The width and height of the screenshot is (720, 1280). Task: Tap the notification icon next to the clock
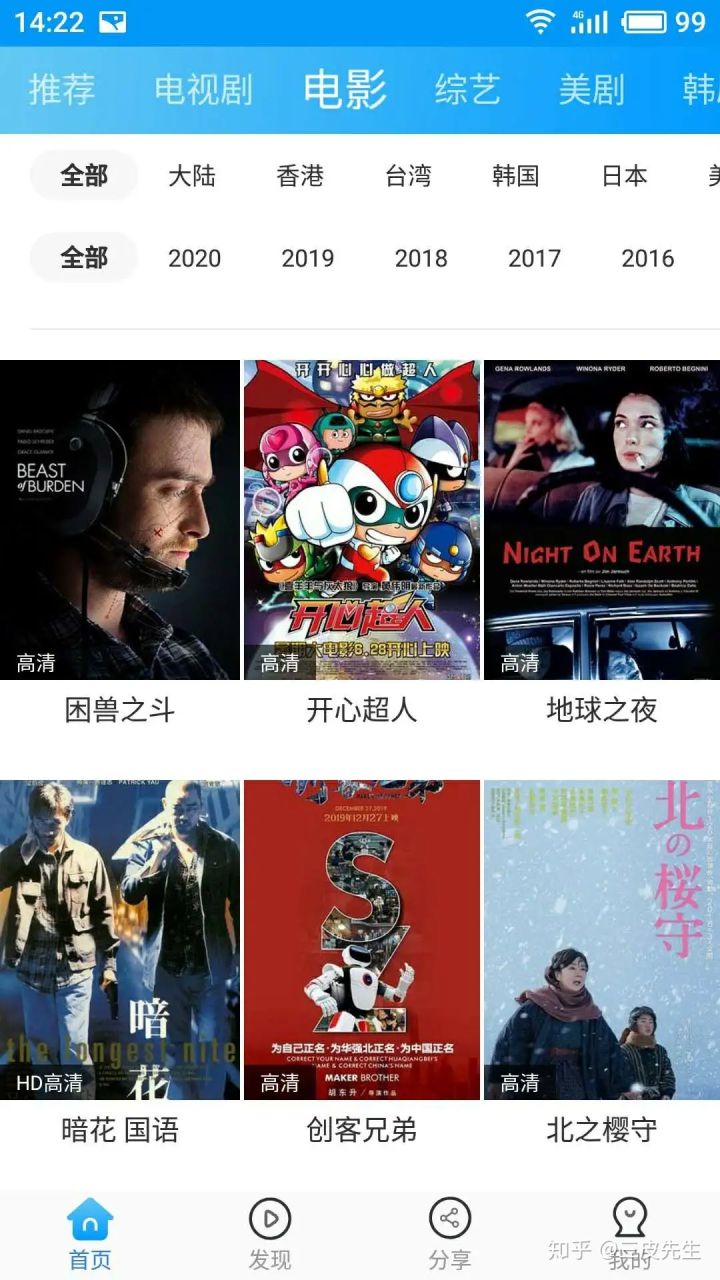coord(113,22)
